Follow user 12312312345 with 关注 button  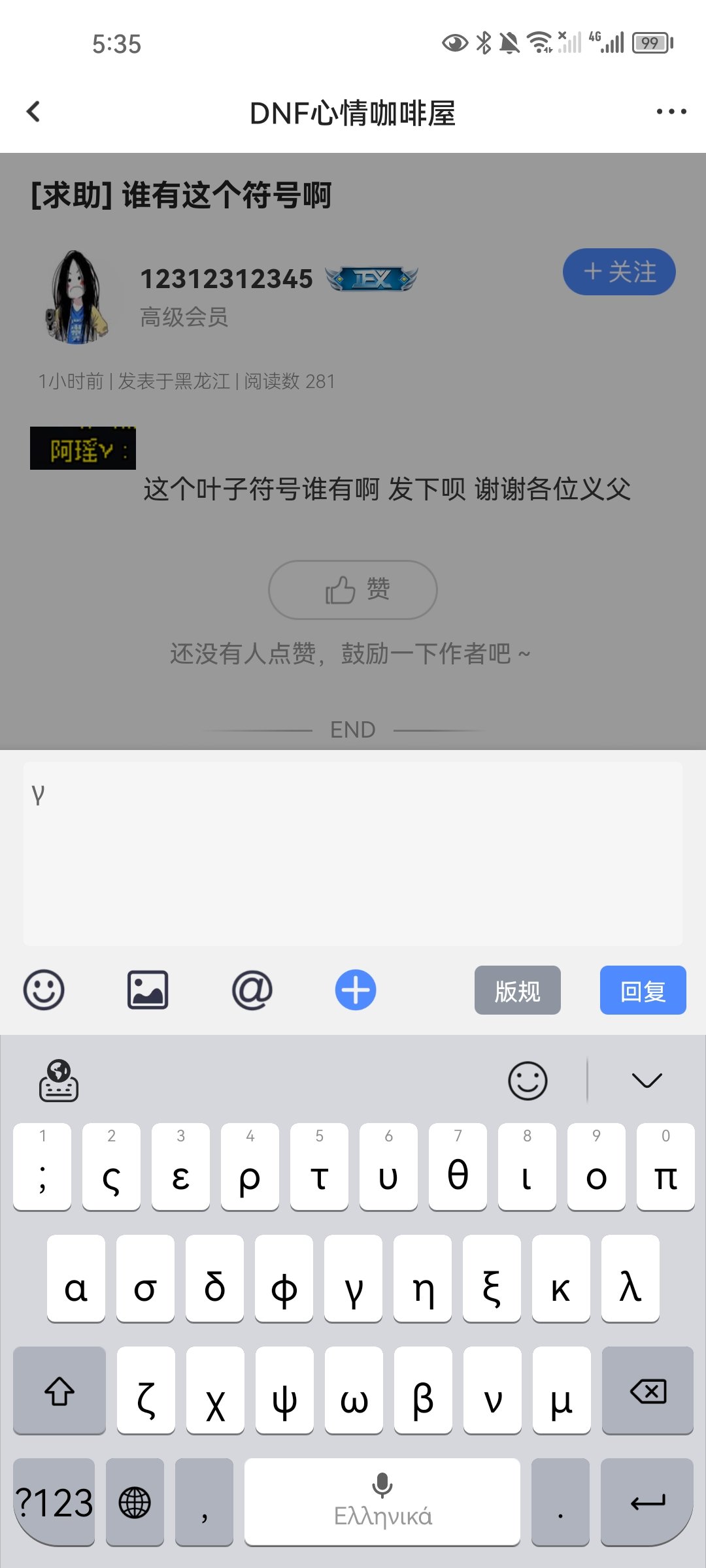click(618, 272)
